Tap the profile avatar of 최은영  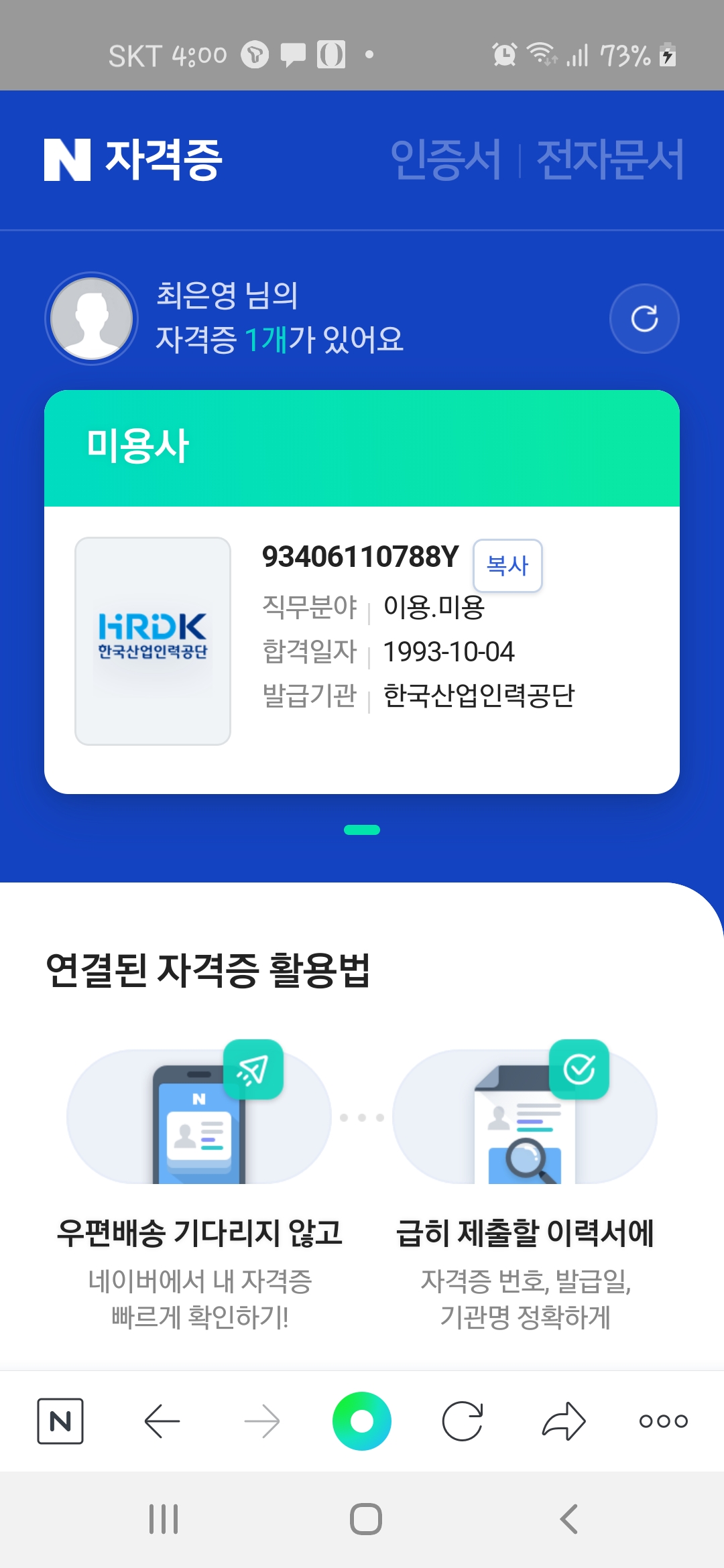[92, 318]
